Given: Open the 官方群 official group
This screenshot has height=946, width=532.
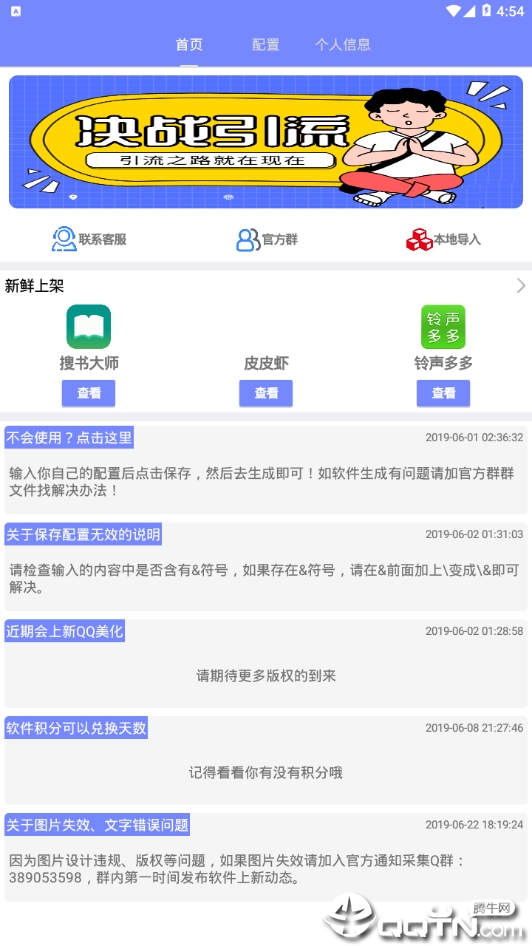Looking at the screenshot, I should click(x=266, y=240).
